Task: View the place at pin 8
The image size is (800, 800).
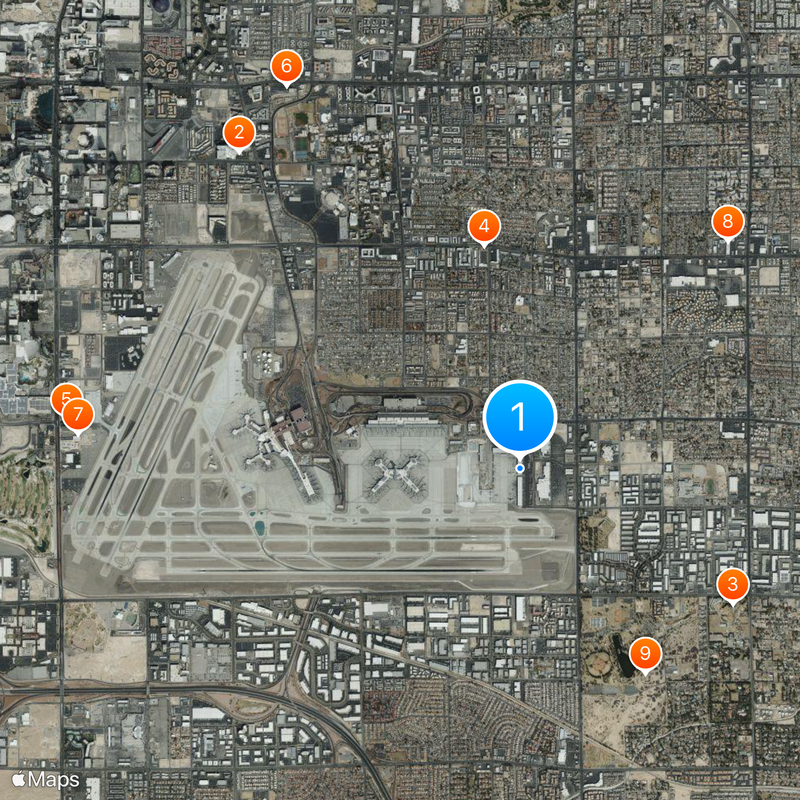Action: [728, 221]
